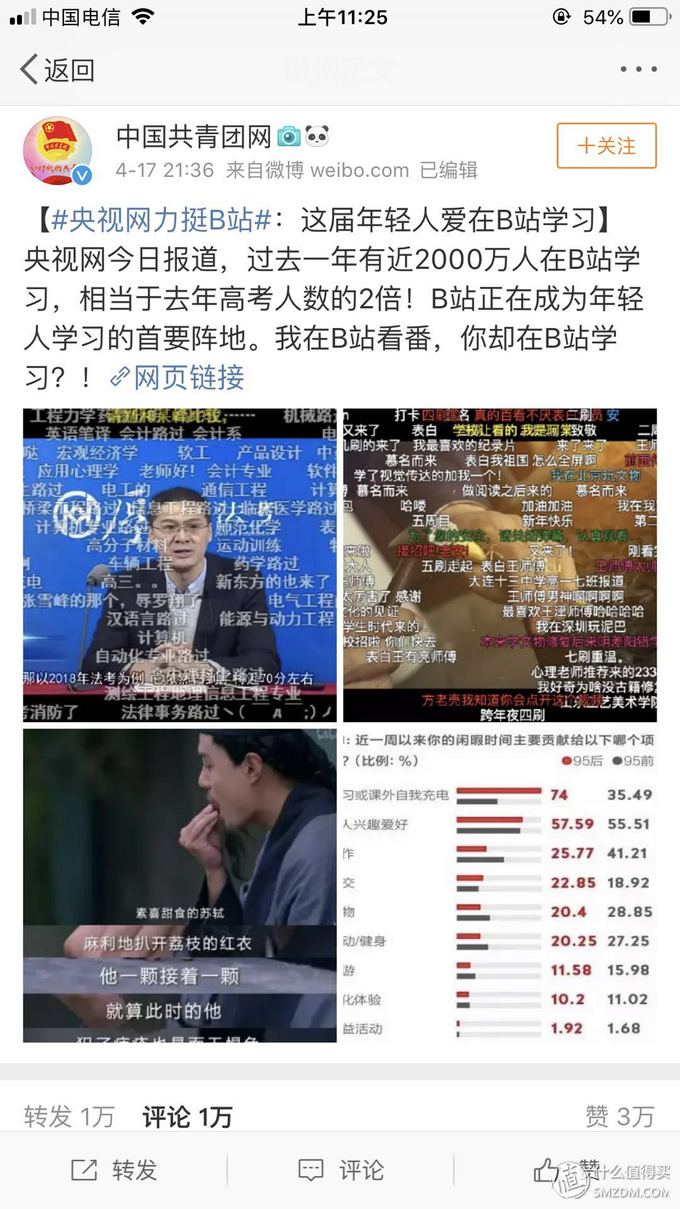Image resolution: width=680 pixels, height=1209 pixels.
Task: Switch to the 转发 1万 reposts tab
Action: pyautogui.click(x=69, y=1117)
